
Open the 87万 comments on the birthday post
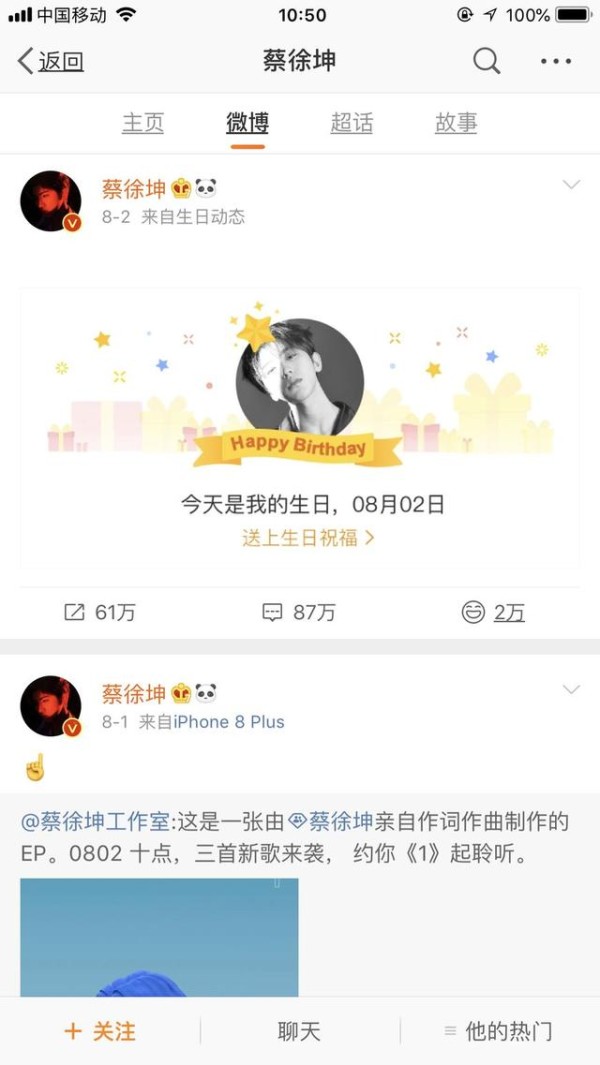(299, 612)
